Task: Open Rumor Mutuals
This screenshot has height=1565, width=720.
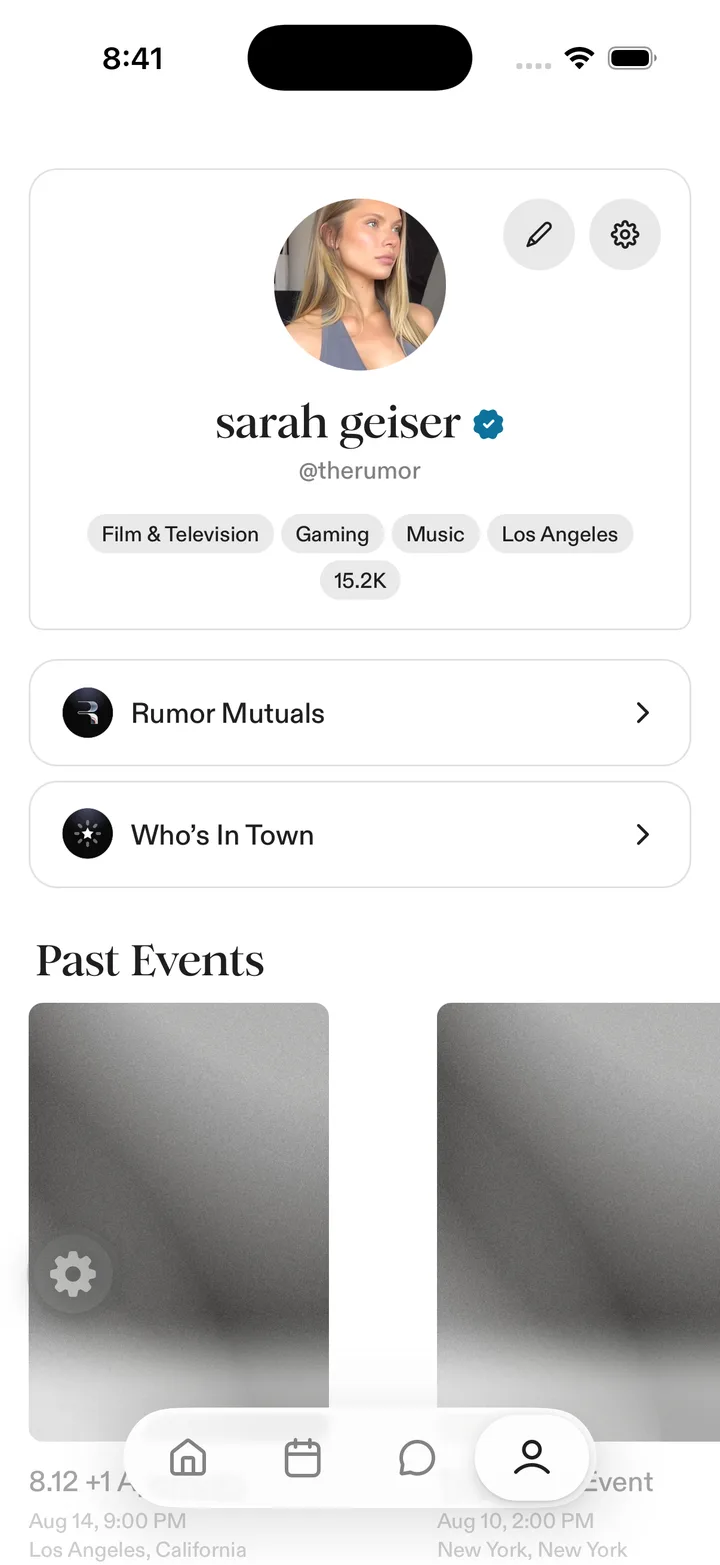Action: [x=360, y=713]
